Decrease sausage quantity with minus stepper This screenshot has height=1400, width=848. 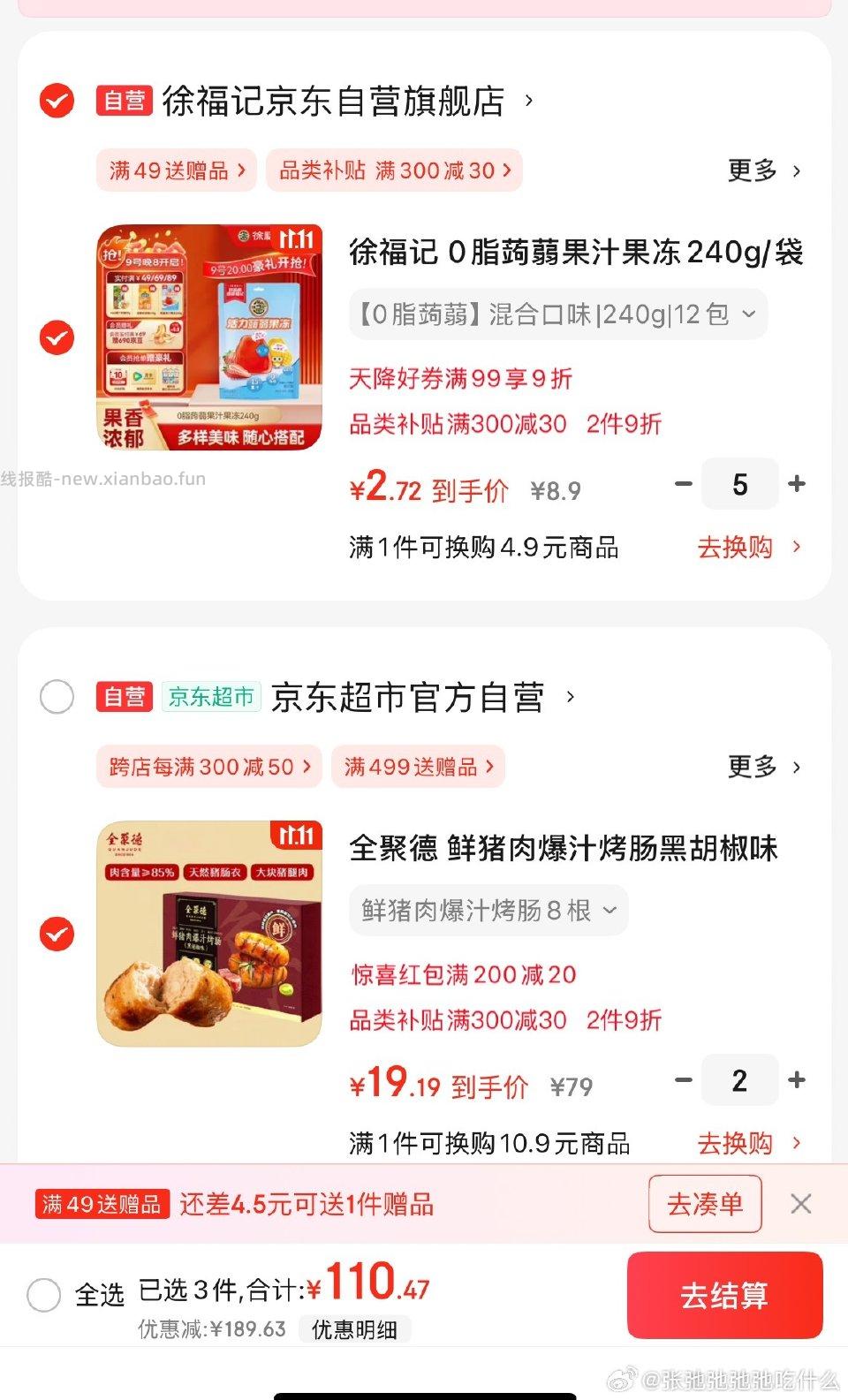coord(683,1079)
